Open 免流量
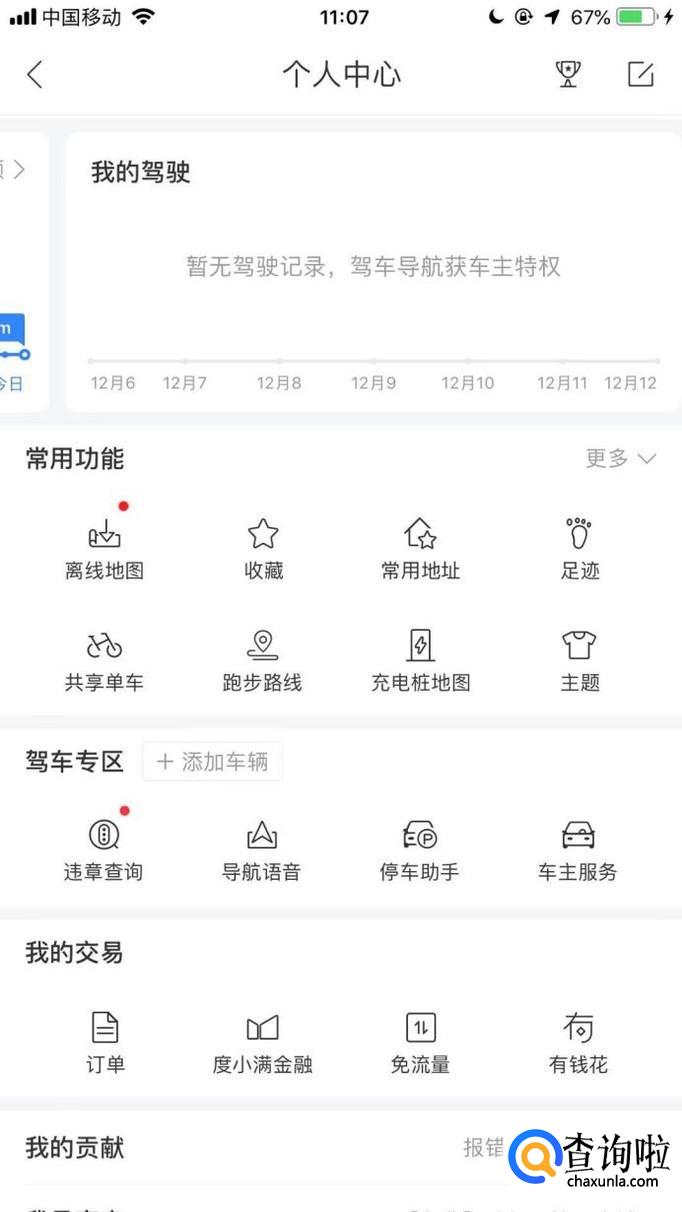The height and width of the screenshot is (1212, 682). tap(420, 1041)
